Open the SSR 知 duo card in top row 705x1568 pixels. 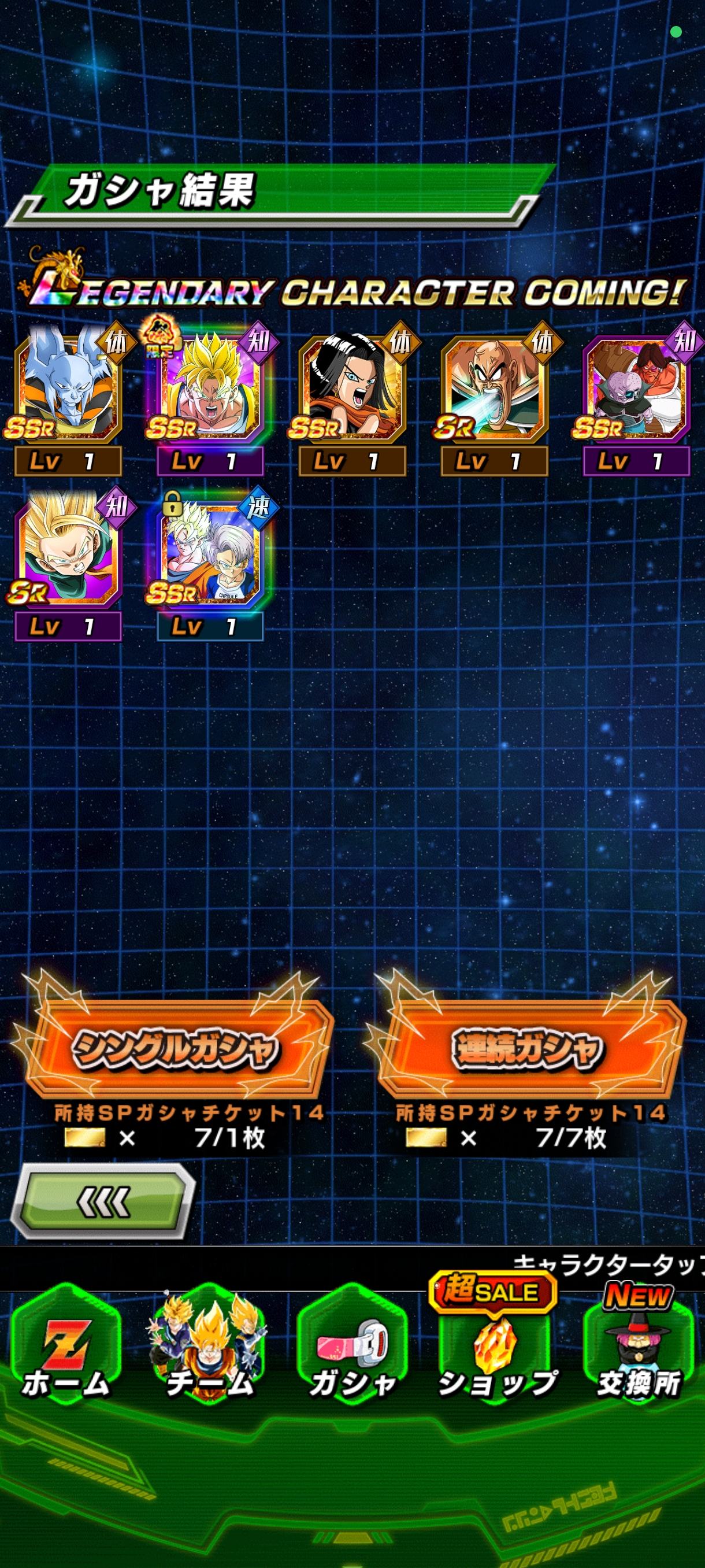[636, 391]
